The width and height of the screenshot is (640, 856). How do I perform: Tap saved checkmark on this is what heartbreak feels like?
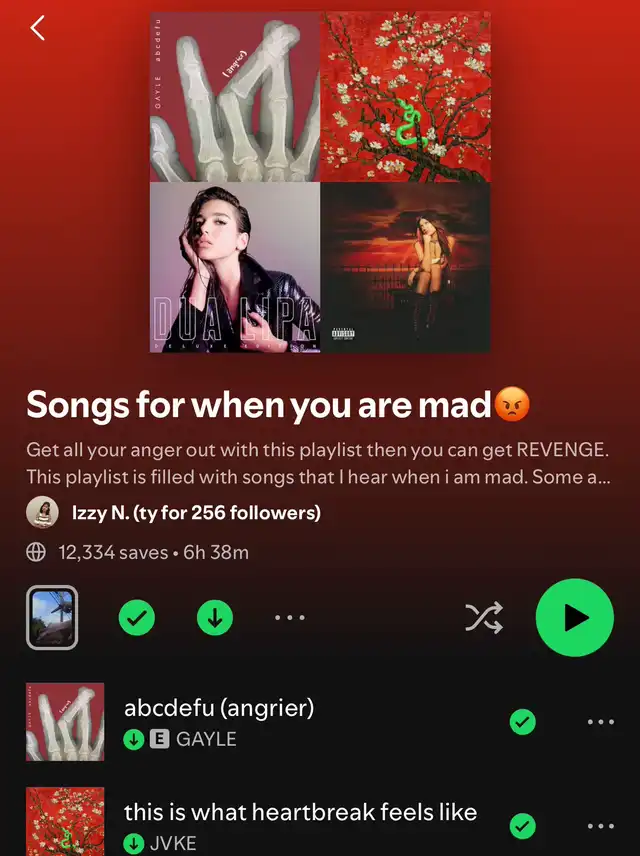(522, 826)
